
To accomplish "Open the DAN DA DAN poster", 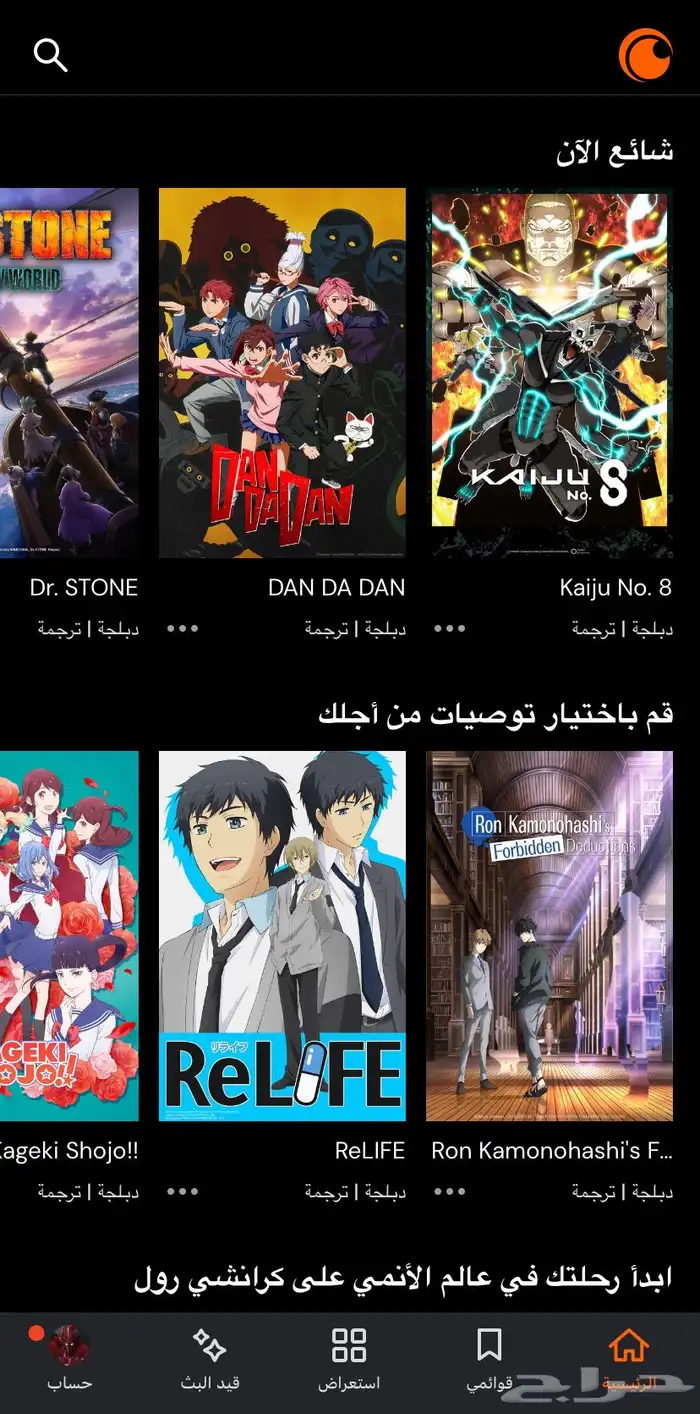I will [282, 373].
